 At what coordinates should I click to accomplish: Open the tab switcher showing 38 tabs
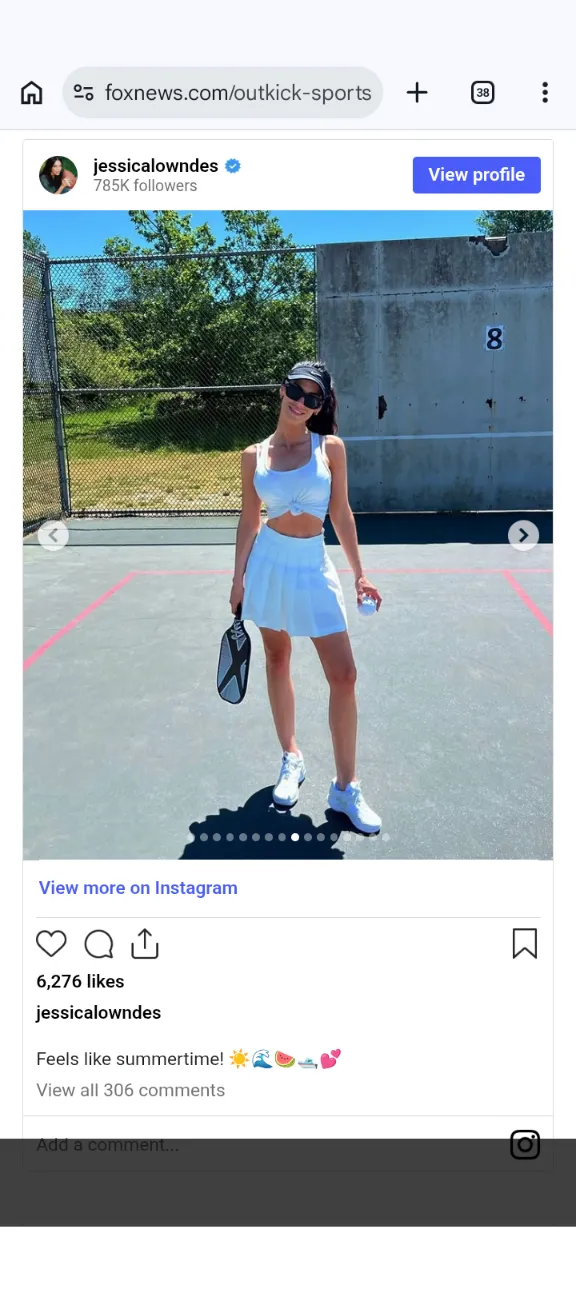[x=483, y=93]
